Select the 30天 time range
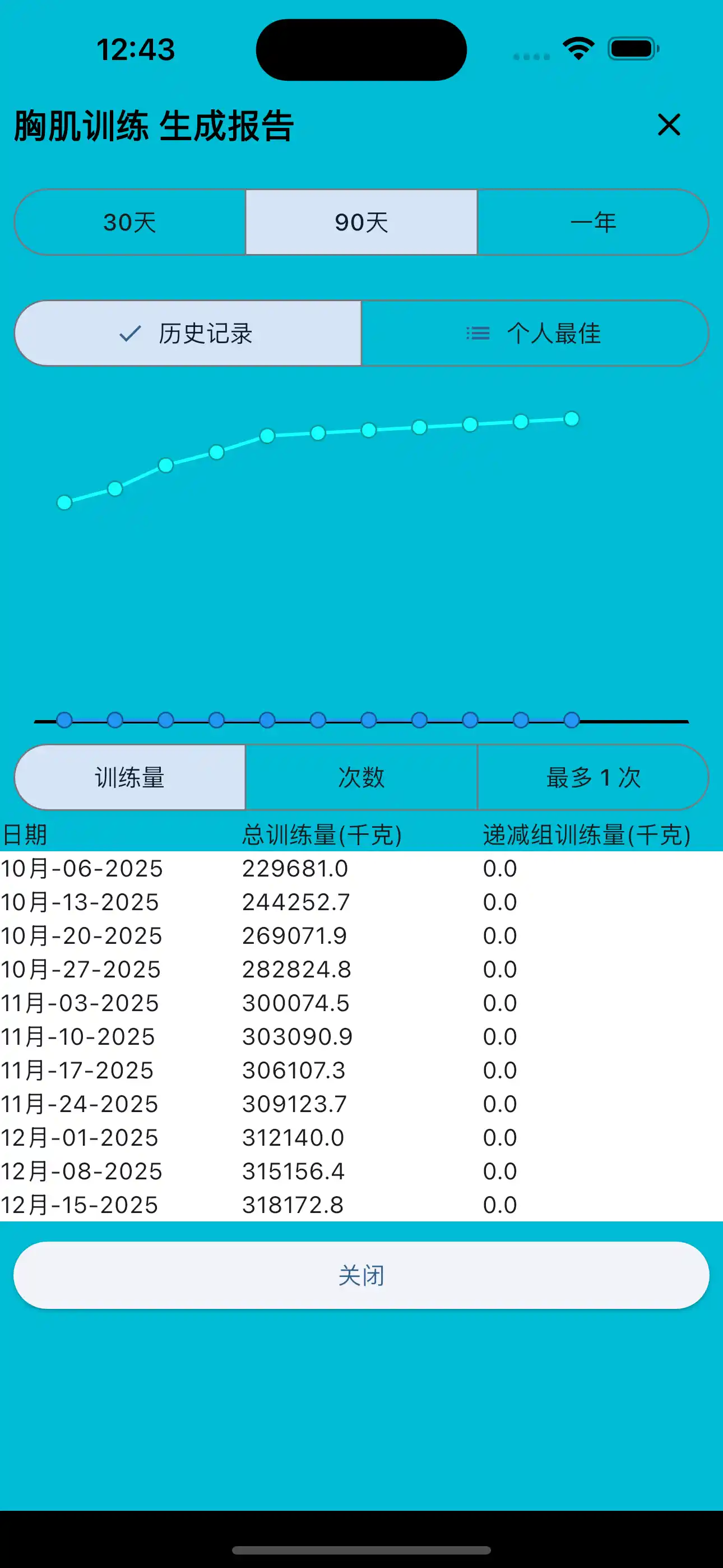 pos(129,222)
